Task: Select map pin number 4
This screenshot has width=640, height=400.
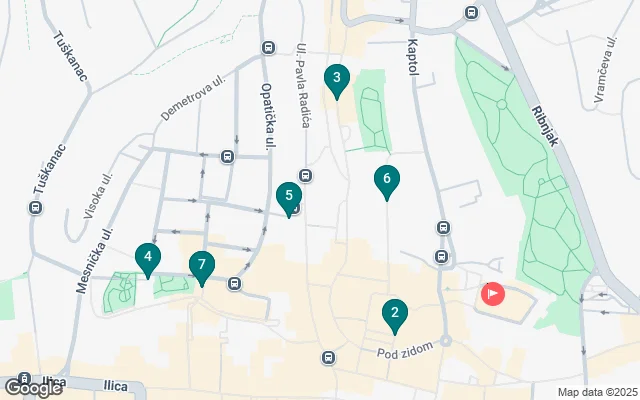Action: pyautogui.click(x=148, y=258)
